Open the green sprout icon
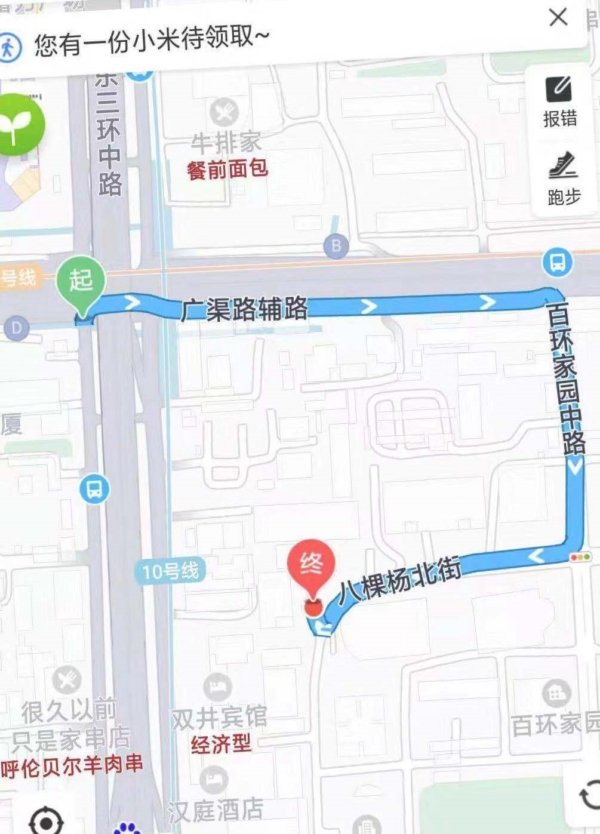600x834 pixels. pos(16,125)
